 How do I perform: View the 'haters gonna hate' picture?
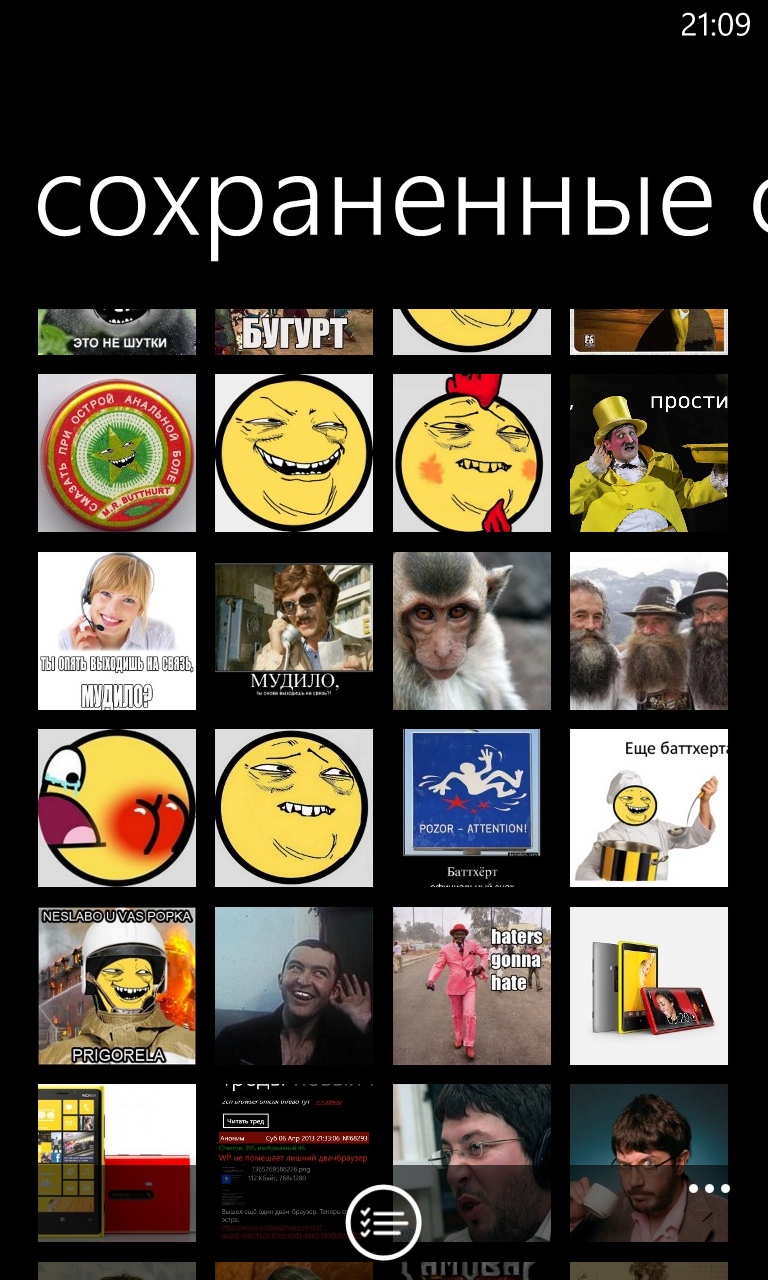472,986
